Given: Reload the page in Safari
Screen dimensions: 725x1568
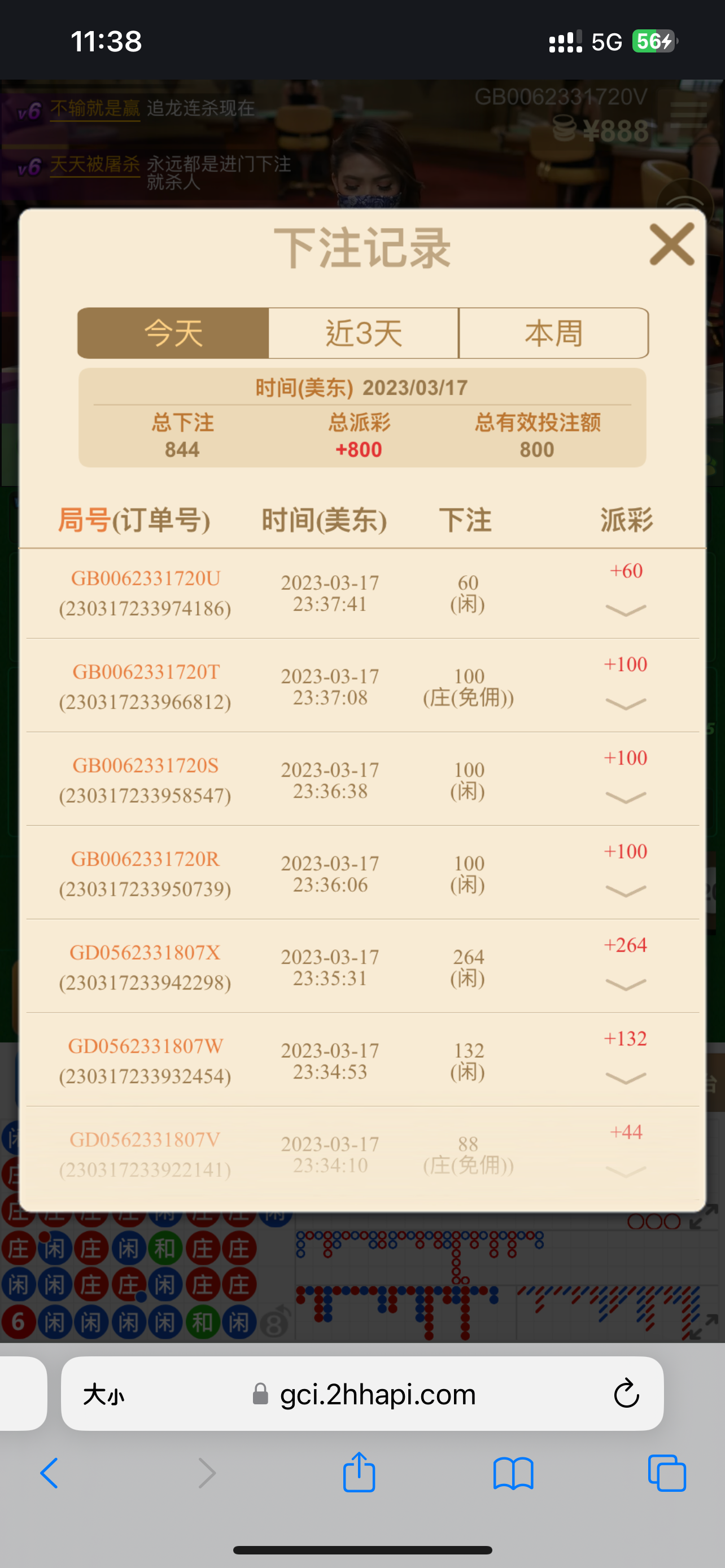Looking at the screenshot, I should coord(626,1394).
